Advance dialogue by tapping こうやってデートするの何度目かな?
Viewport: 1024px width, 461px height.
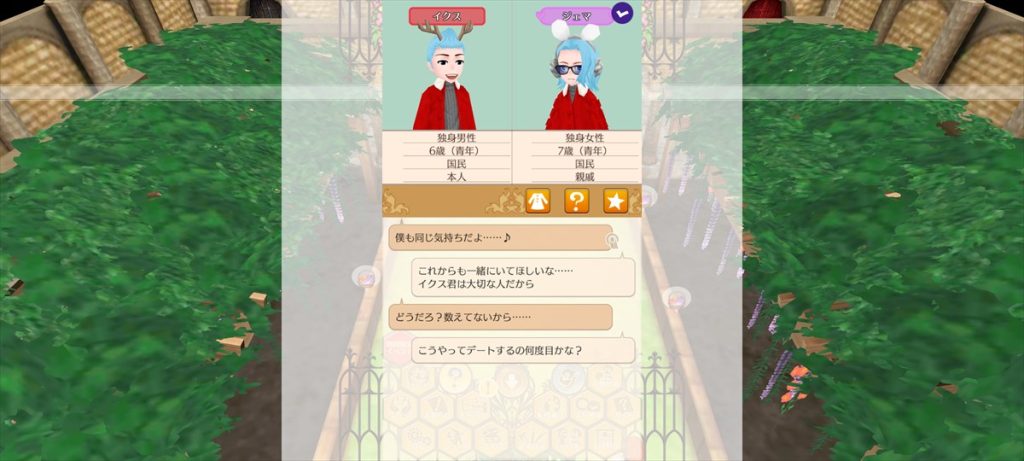point(522,350)
